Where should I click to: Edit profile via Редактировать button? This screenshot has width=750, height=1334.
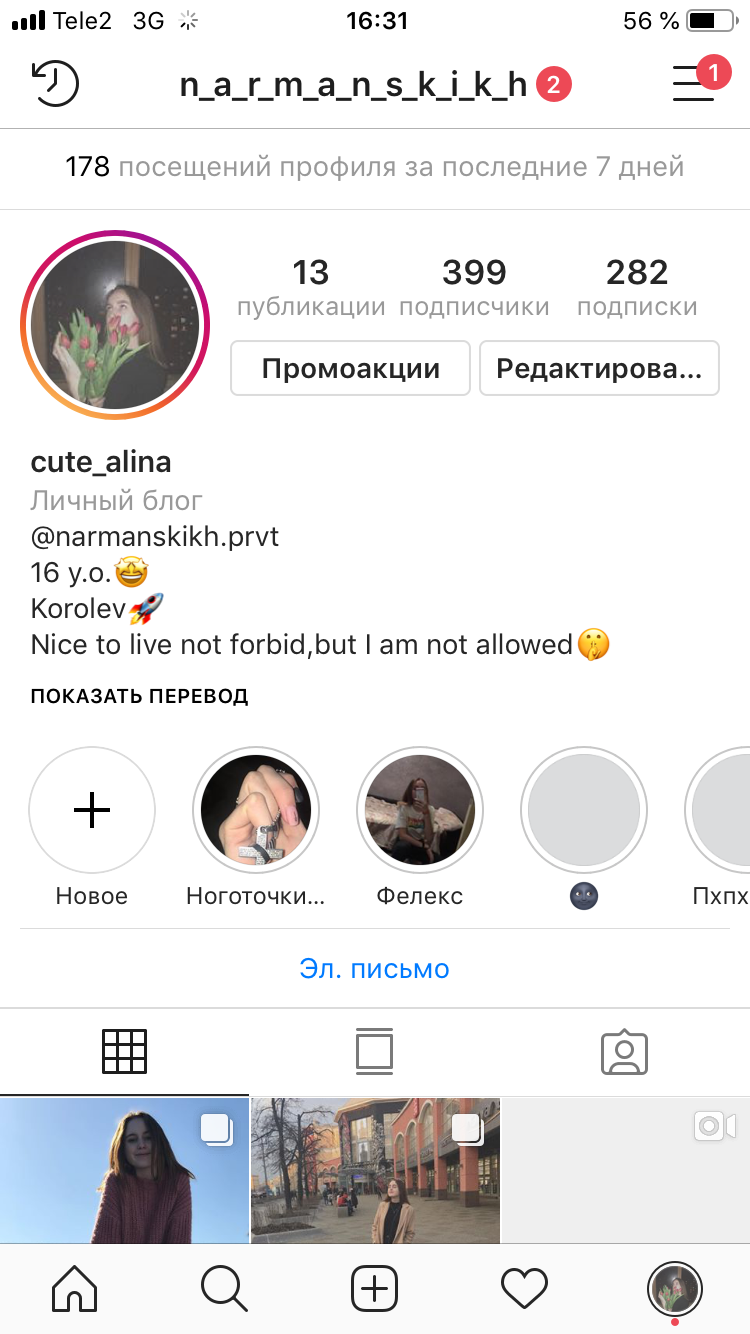pyautogui.click(x=599, y=369)
